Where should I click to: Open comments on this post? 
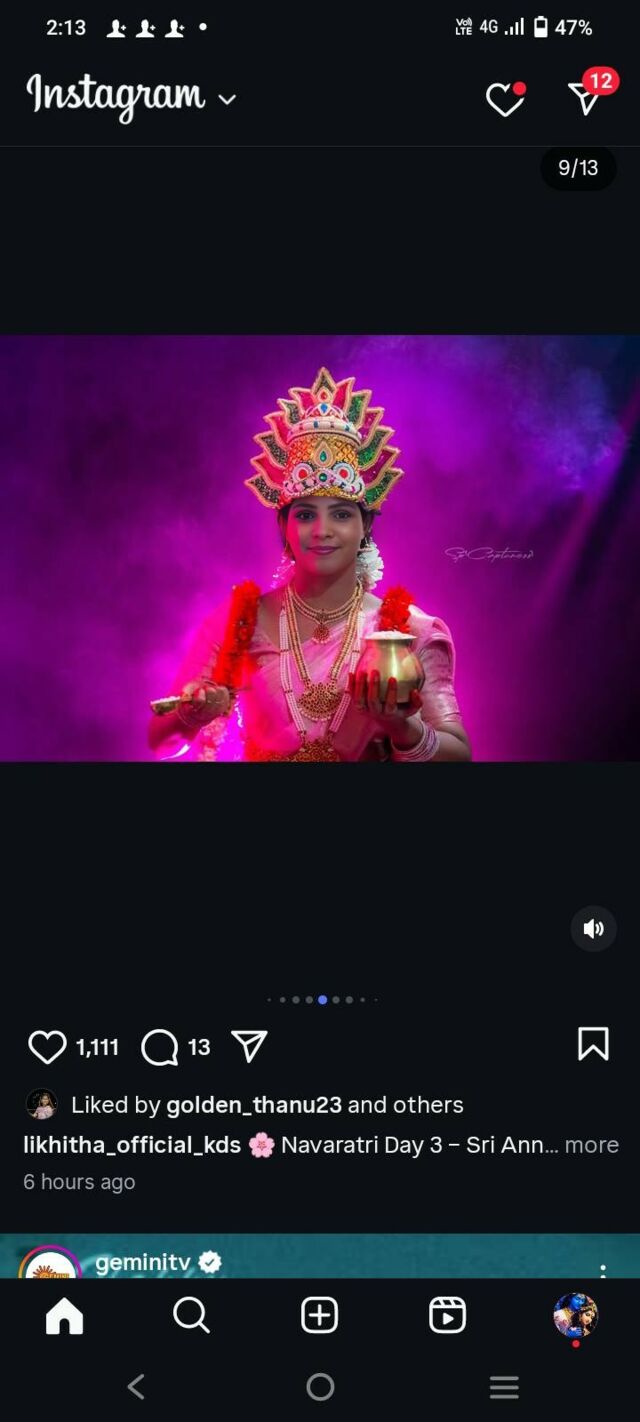coord(160,1047)
